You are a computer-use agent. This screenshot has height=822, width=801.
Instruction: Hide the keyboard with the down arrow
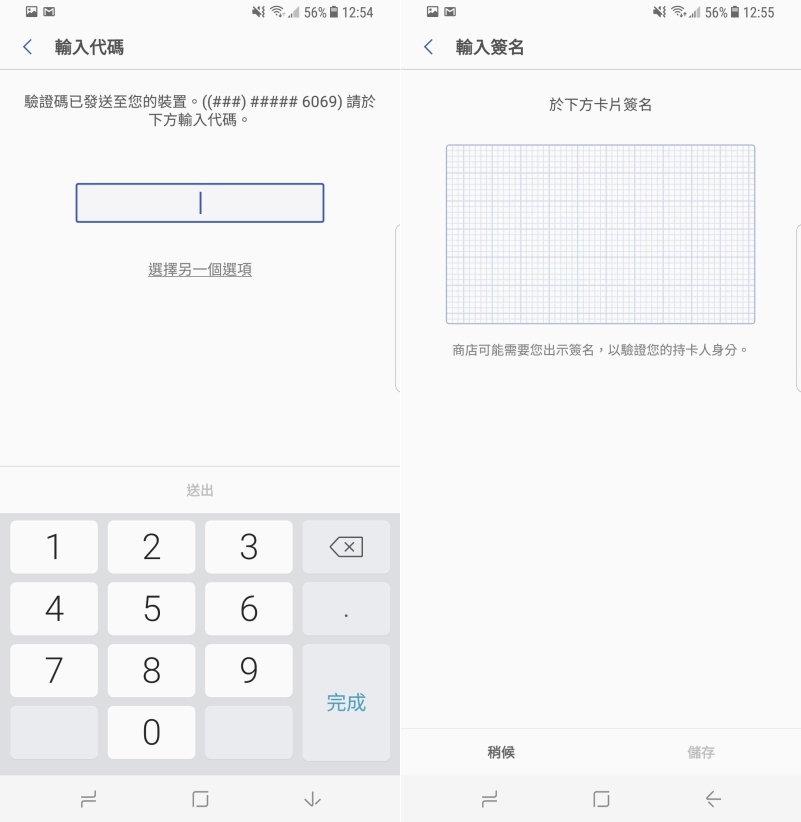pos(313,799)
